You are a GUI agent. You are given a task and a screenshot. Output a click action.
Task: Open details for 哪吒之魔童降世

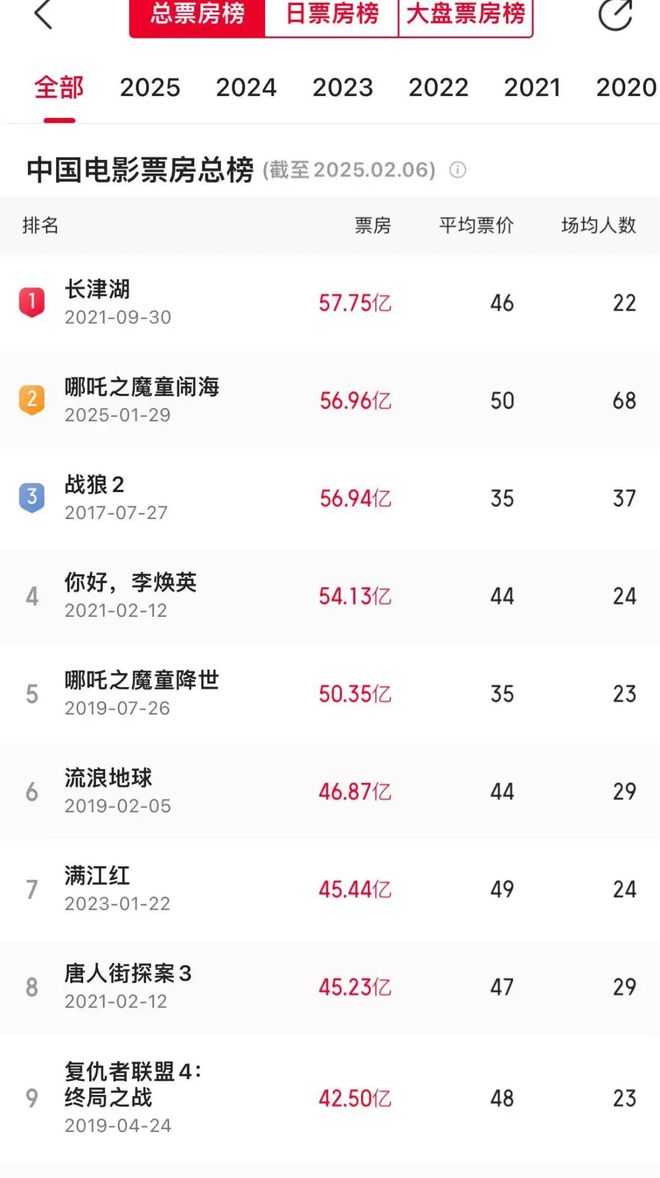click(x=141, y=680)
